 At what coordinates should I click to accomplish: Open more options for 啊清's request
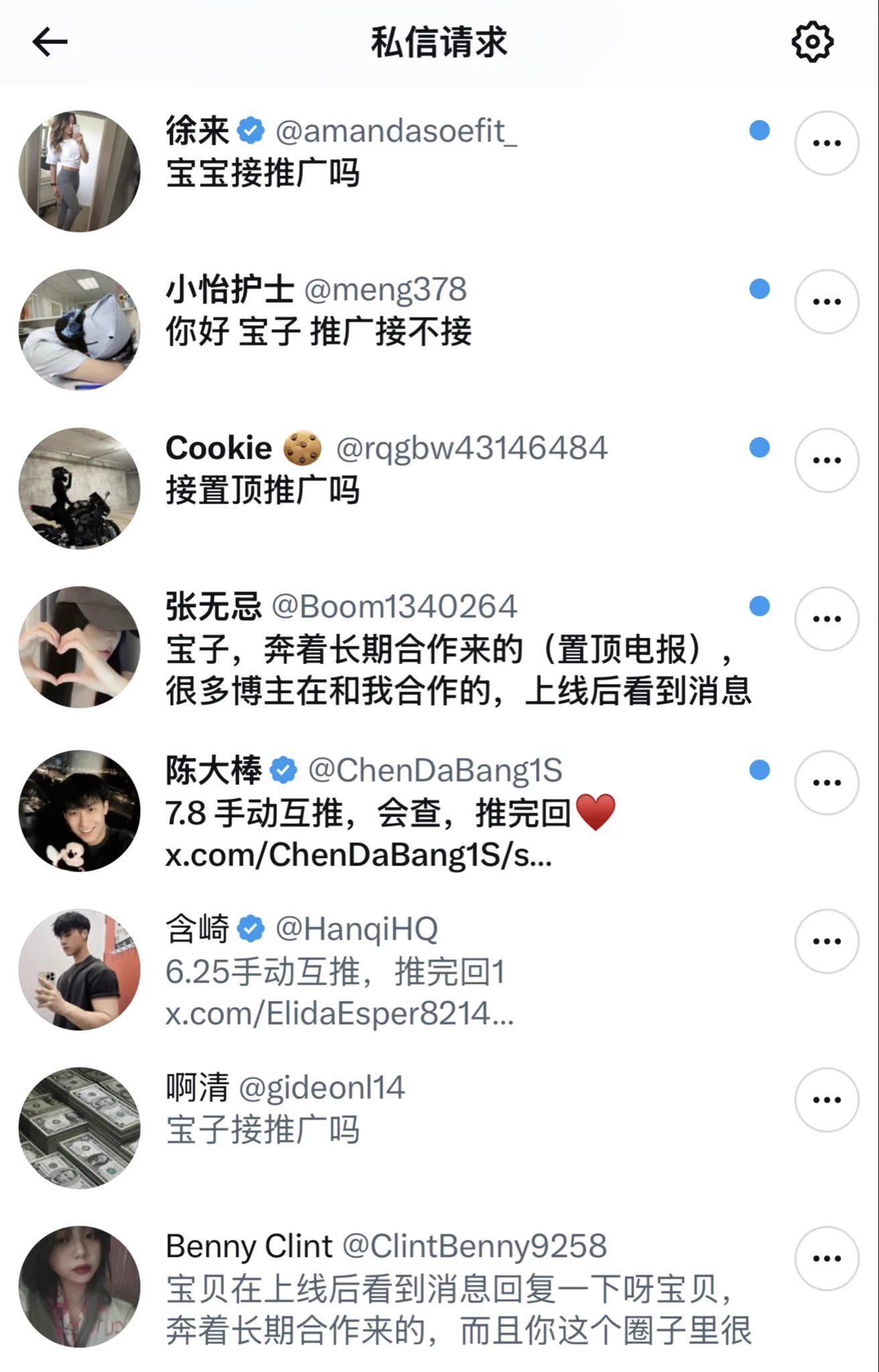pyautogui.click(x=826, y=1100)
